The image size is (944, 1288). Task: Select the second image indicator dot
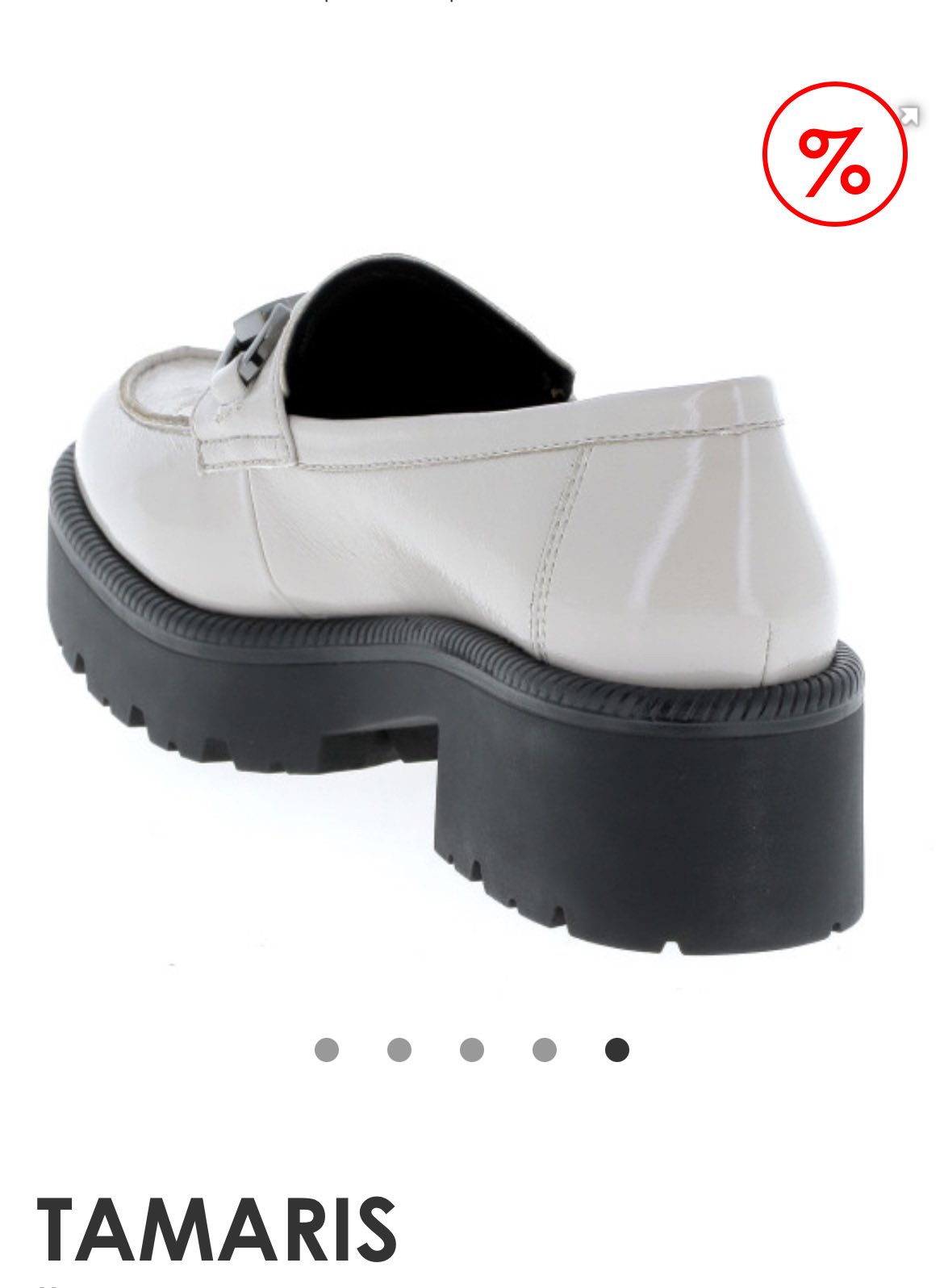pyautogui.click(x=399, y=1050)
